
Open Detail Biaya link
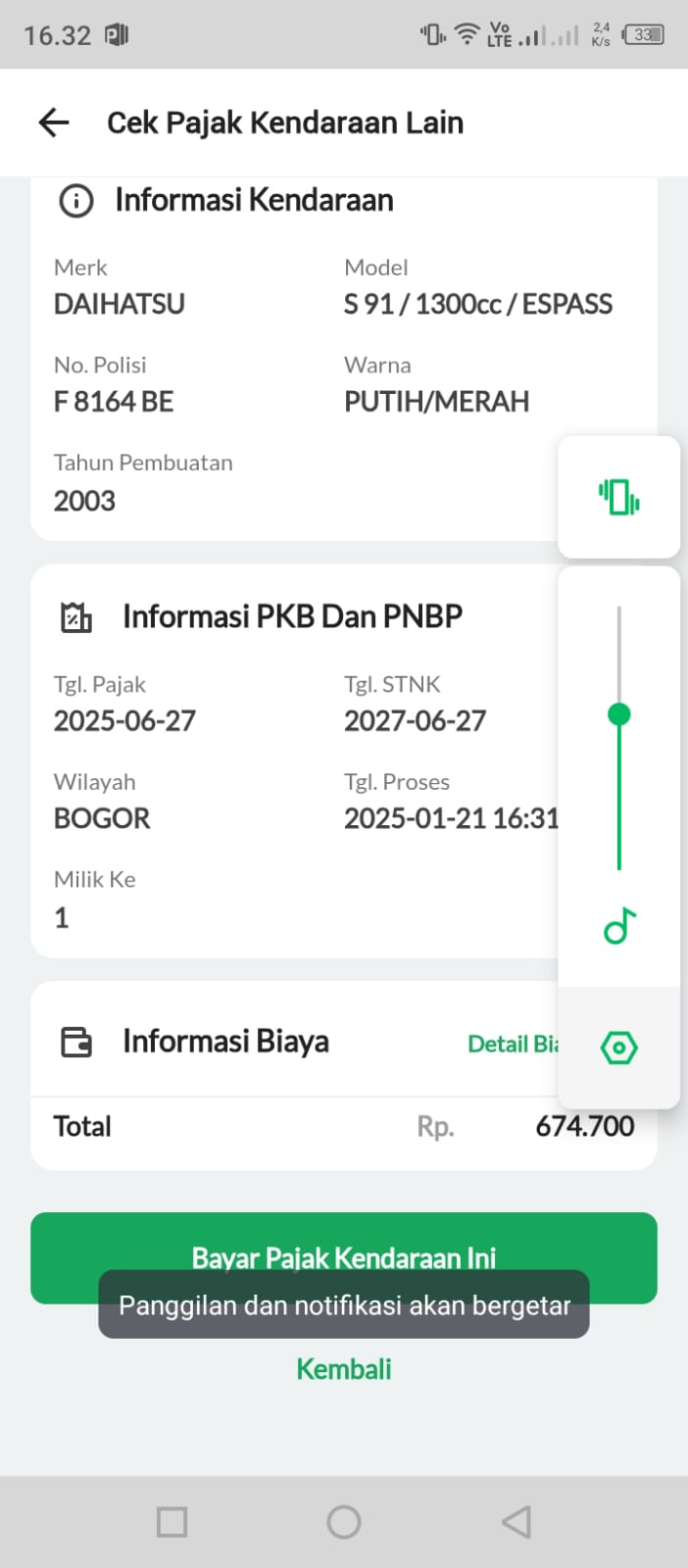click(513, 1044)
